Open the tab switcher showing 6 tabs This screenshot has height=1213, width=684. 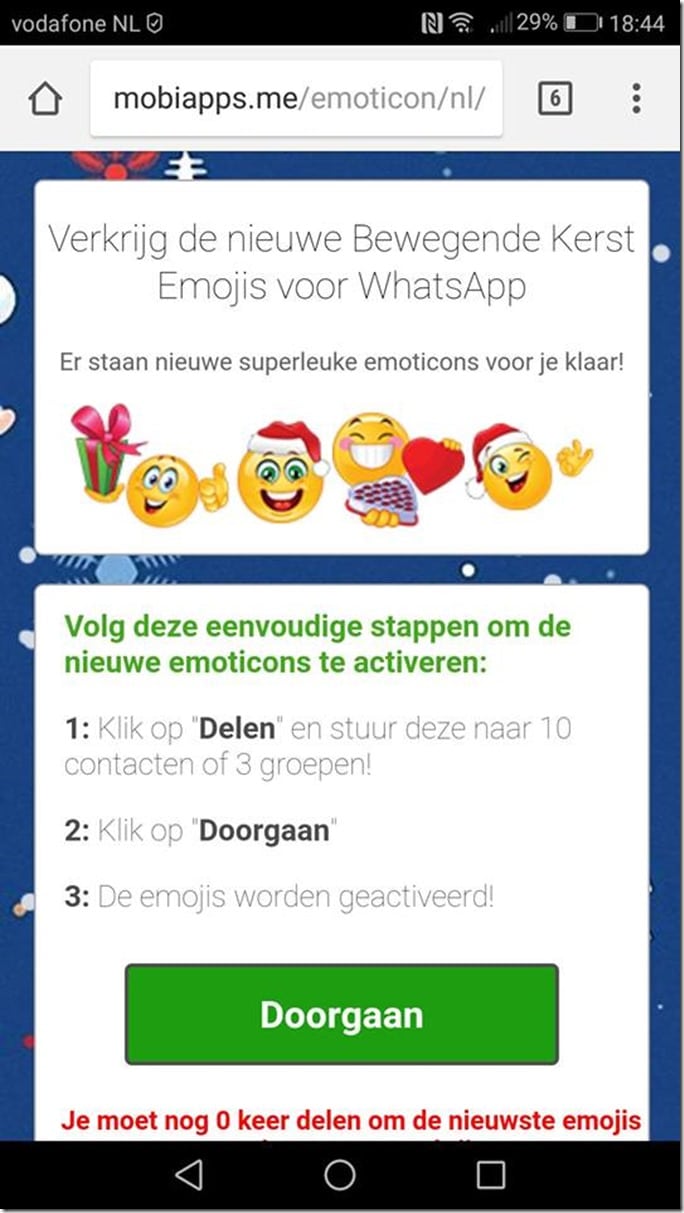(x=555, y=98)
